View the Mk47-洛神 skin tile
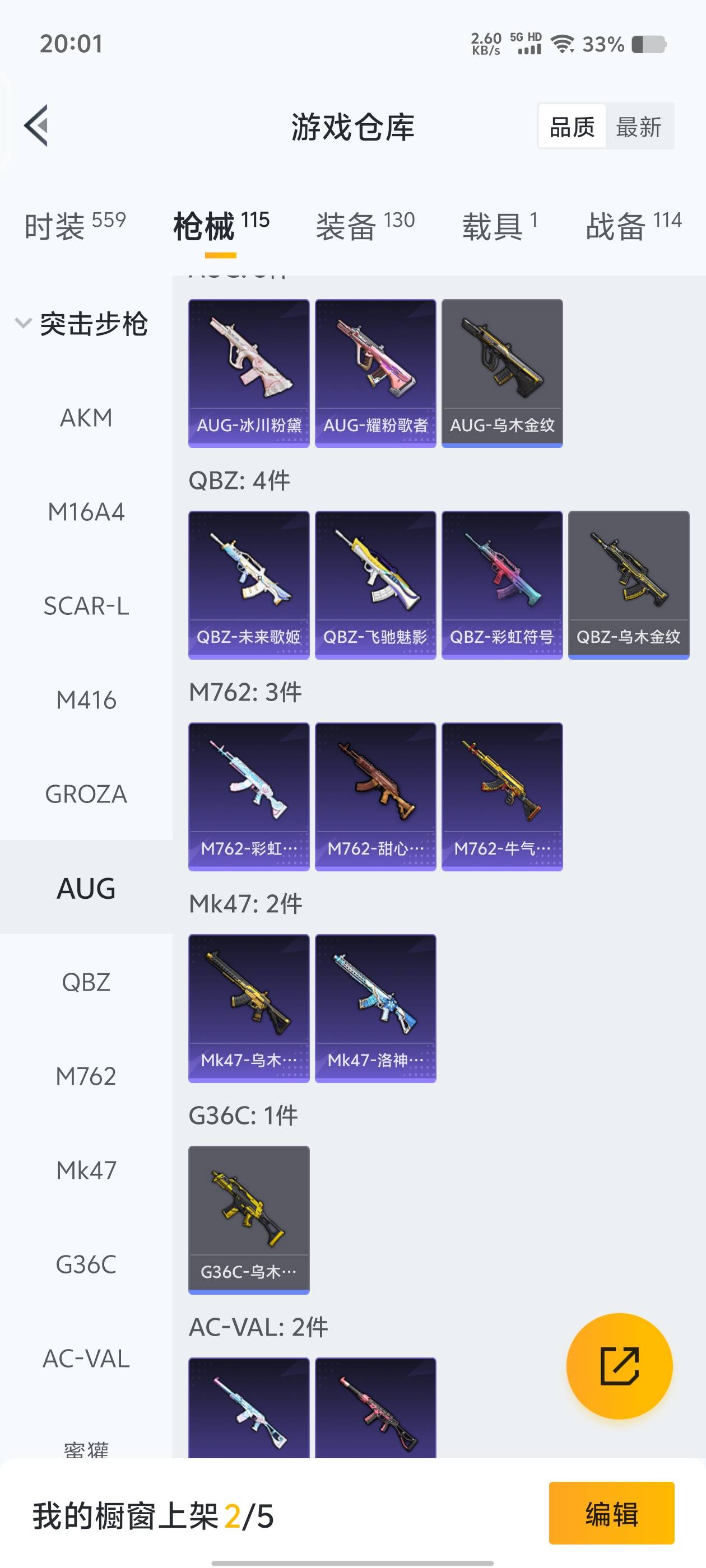The width and height of the screenshot is (706, 1568). coord(375,1008)
